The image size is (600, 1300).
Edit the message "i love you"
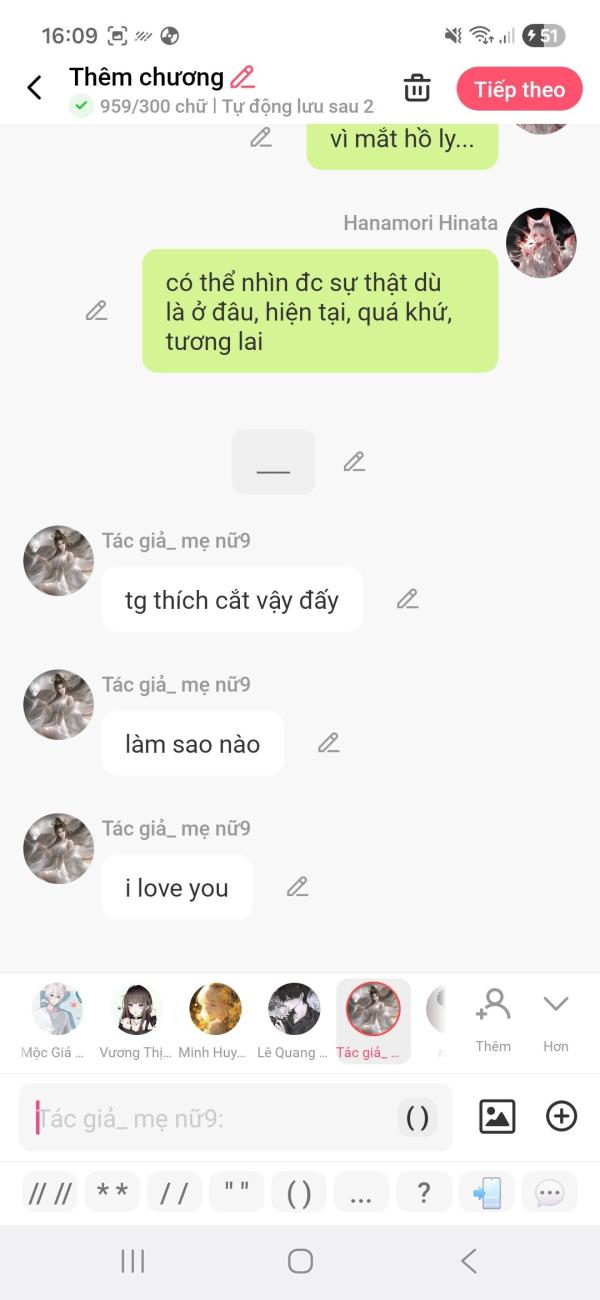point(297,887)
